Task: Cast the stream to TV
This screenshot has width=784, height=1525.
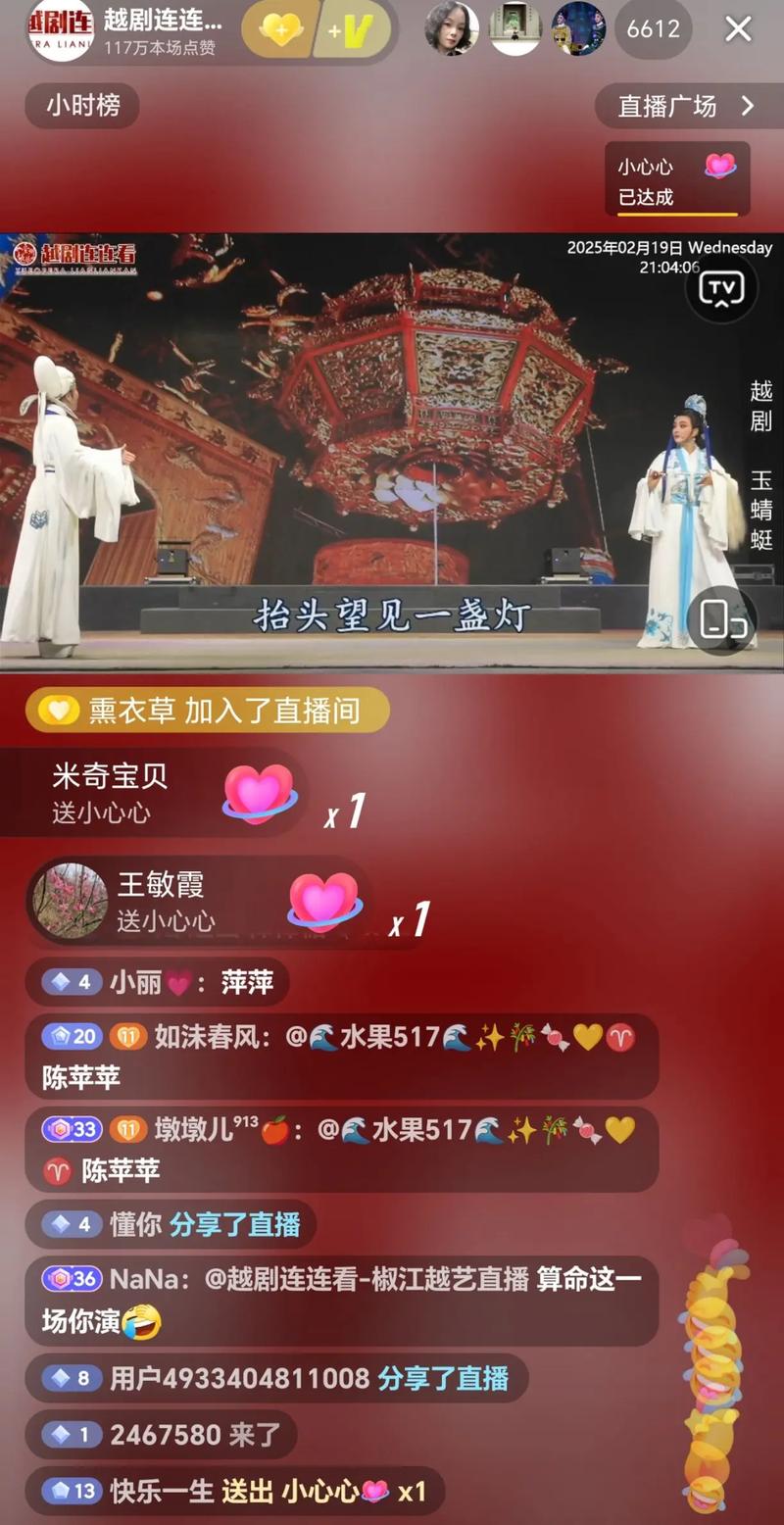Action: coord(721,288)
